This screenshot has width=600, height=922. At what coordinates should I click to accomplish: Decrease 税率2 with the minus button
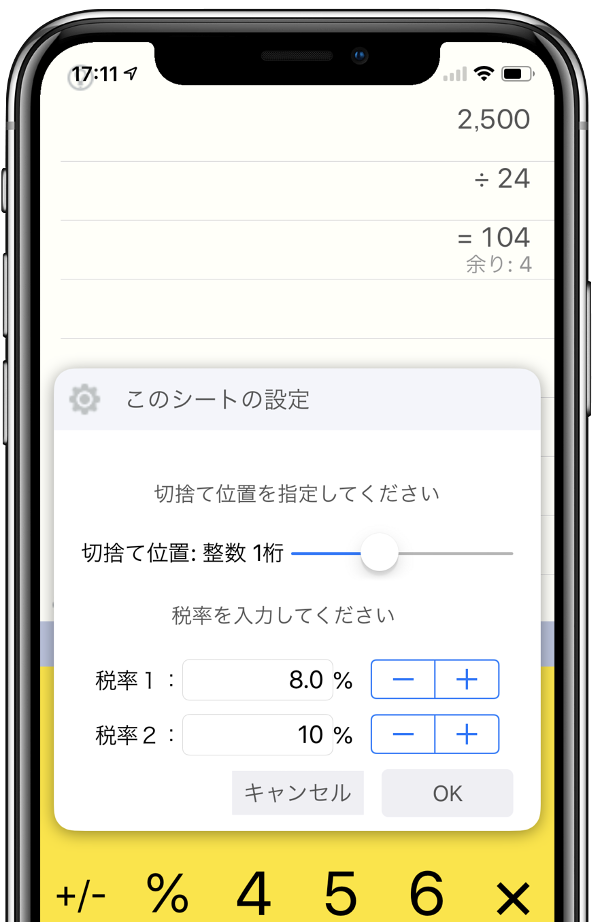pyautogui.click(x=403, y=735)
